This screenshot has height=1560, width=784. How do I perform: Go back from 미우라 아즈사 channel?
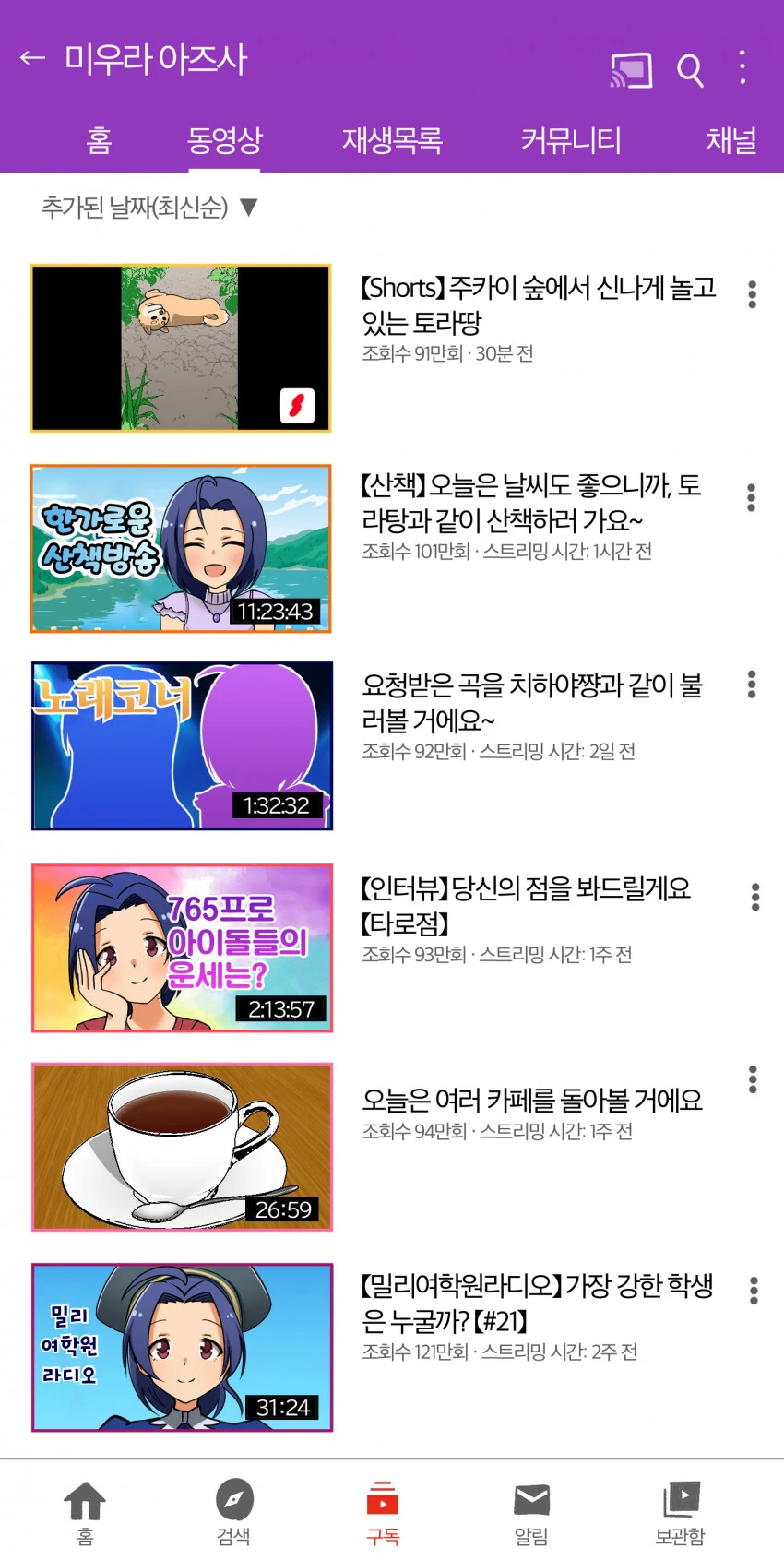coord(32,58)
